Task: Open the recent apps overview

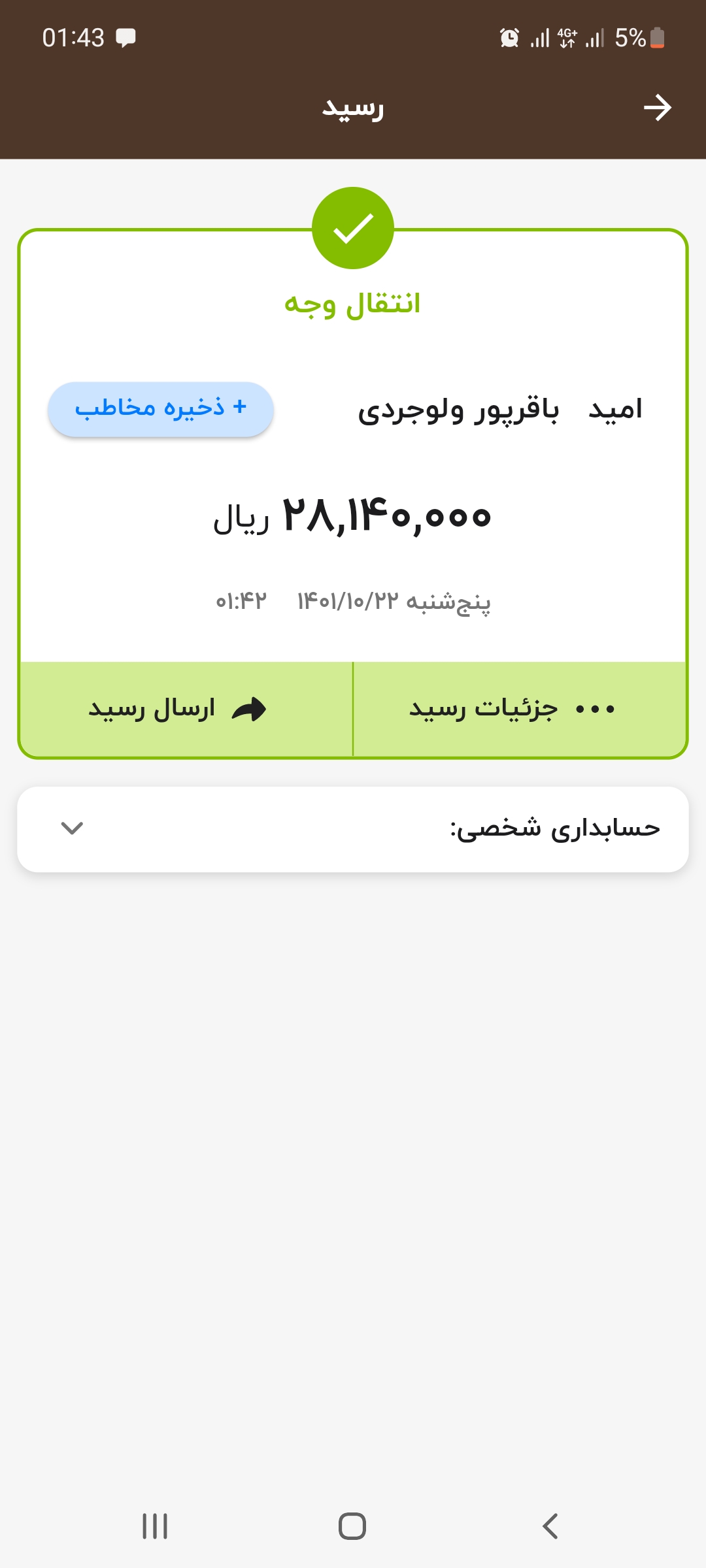Action: point(155,1526)
